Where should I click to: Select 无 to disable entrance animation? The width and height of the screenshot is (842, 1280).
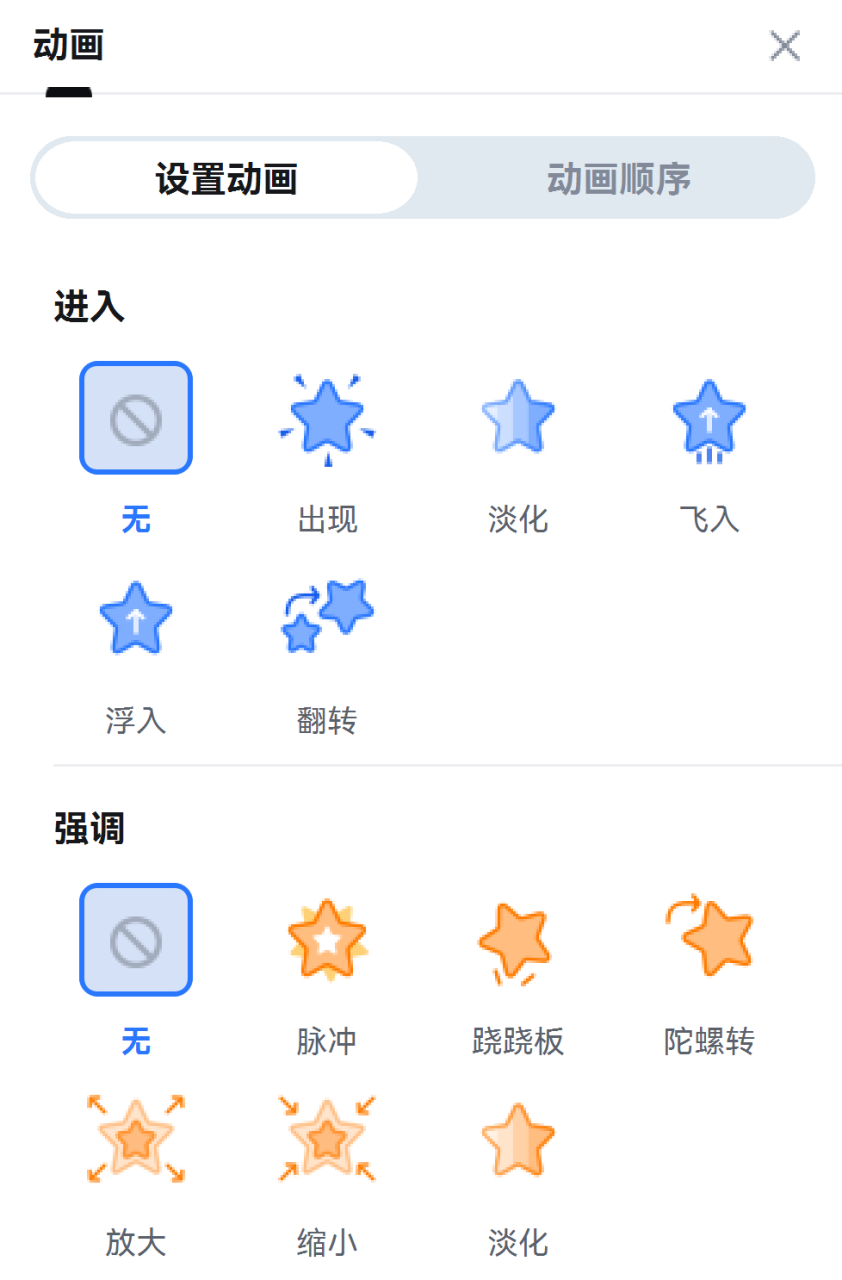click(136, 418)
